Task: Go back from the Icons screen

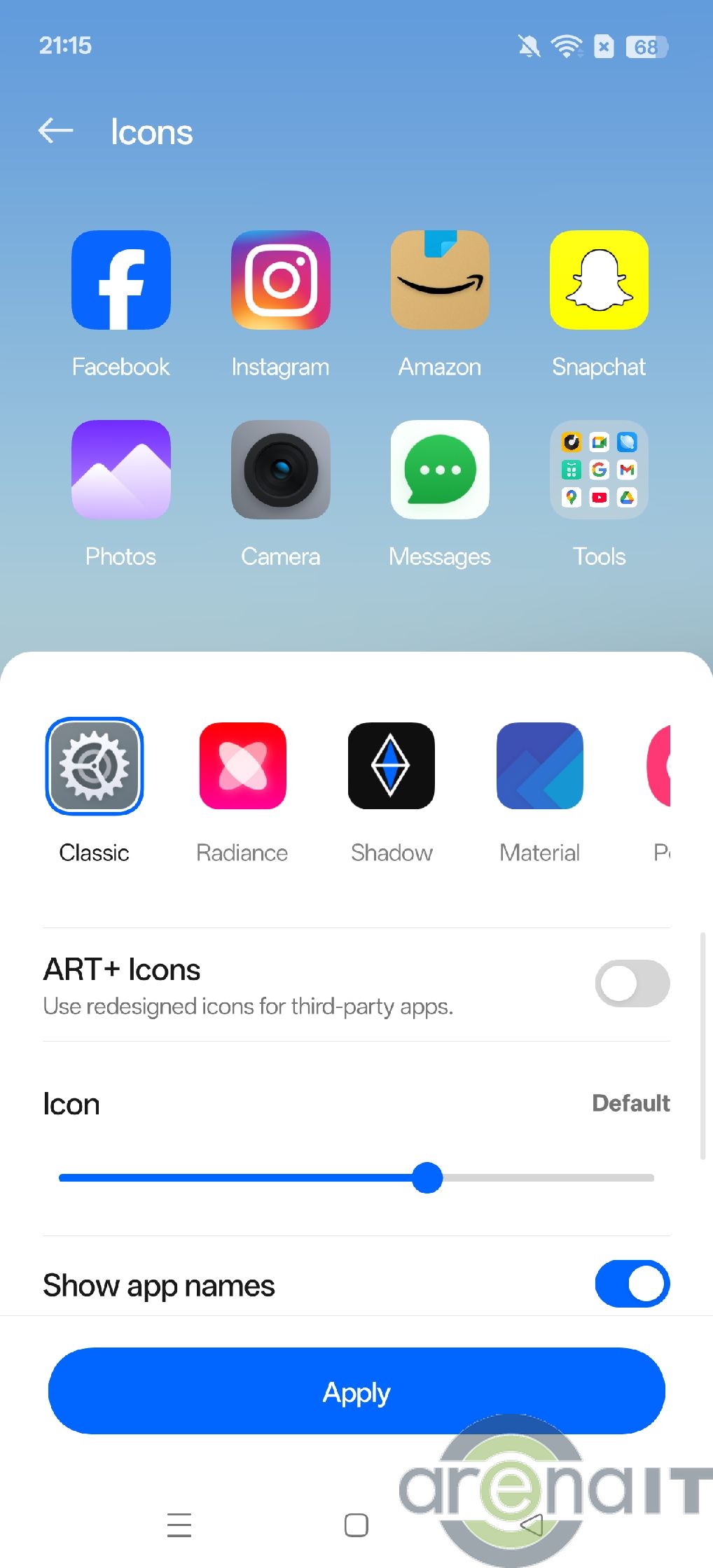Action: coord(56,131)
